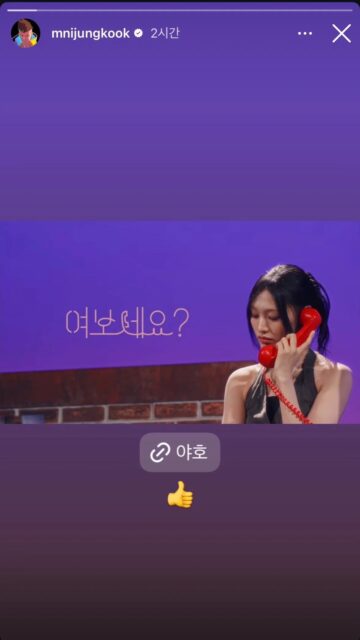360x640 pixels.
Task: Open the three-dot story options menu
Action: [x=305, y=34]
